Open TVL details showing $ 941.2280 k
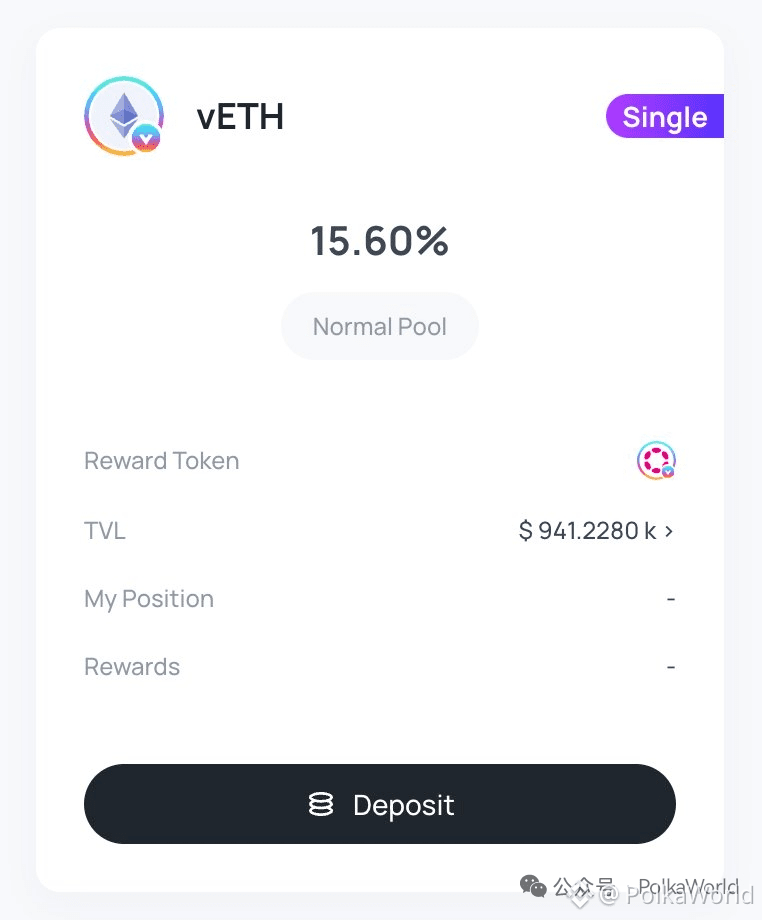The height and width of the screenshot is (920, 762). [597, 531]
